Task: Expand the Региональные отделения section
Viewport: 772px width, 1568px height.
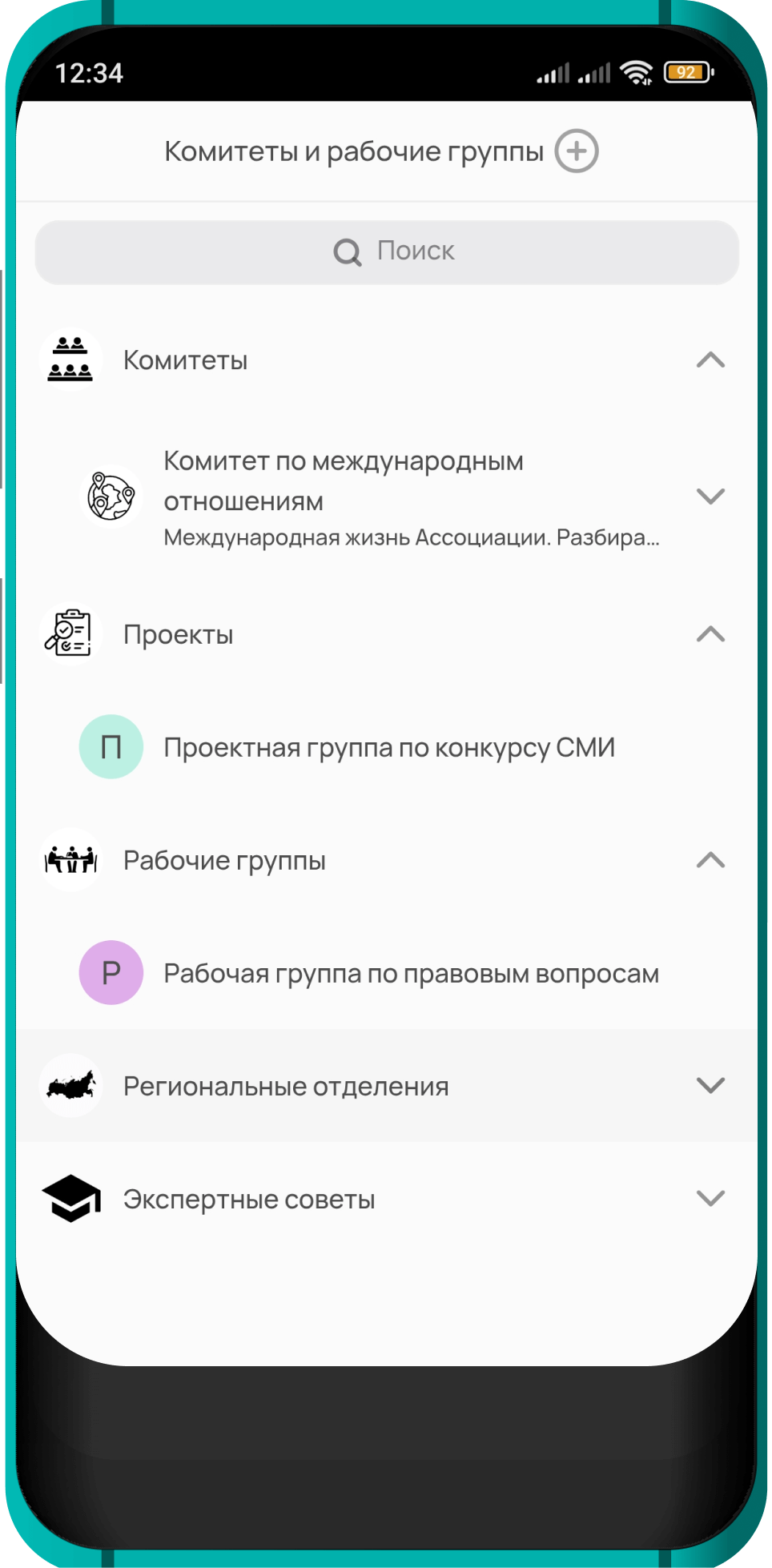Action: click(710, 1086)
